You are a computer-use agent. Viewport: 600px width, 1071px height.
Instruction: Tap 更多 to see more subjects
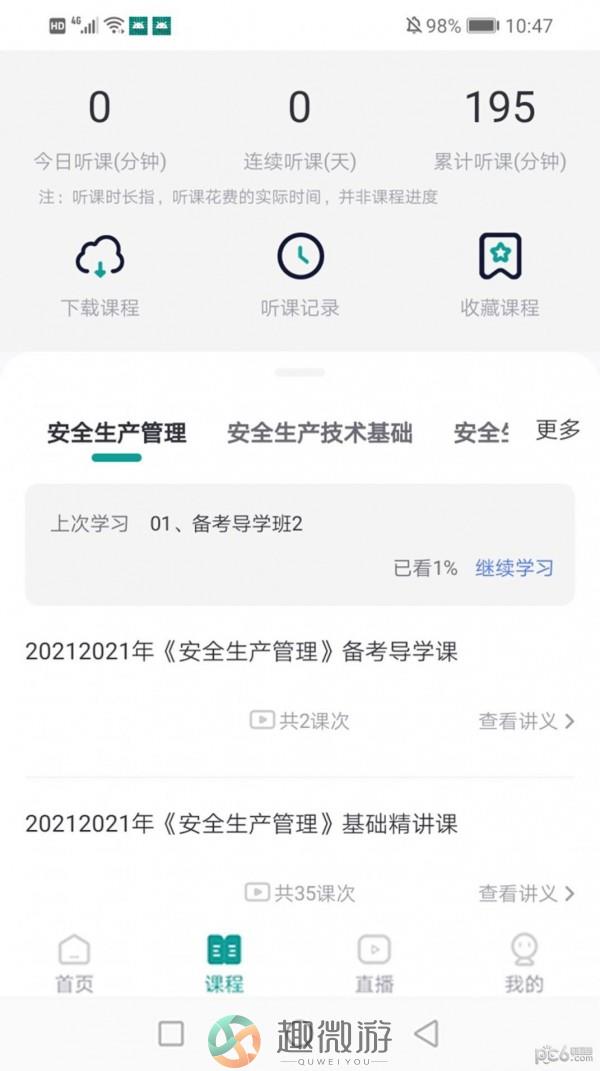558,430
